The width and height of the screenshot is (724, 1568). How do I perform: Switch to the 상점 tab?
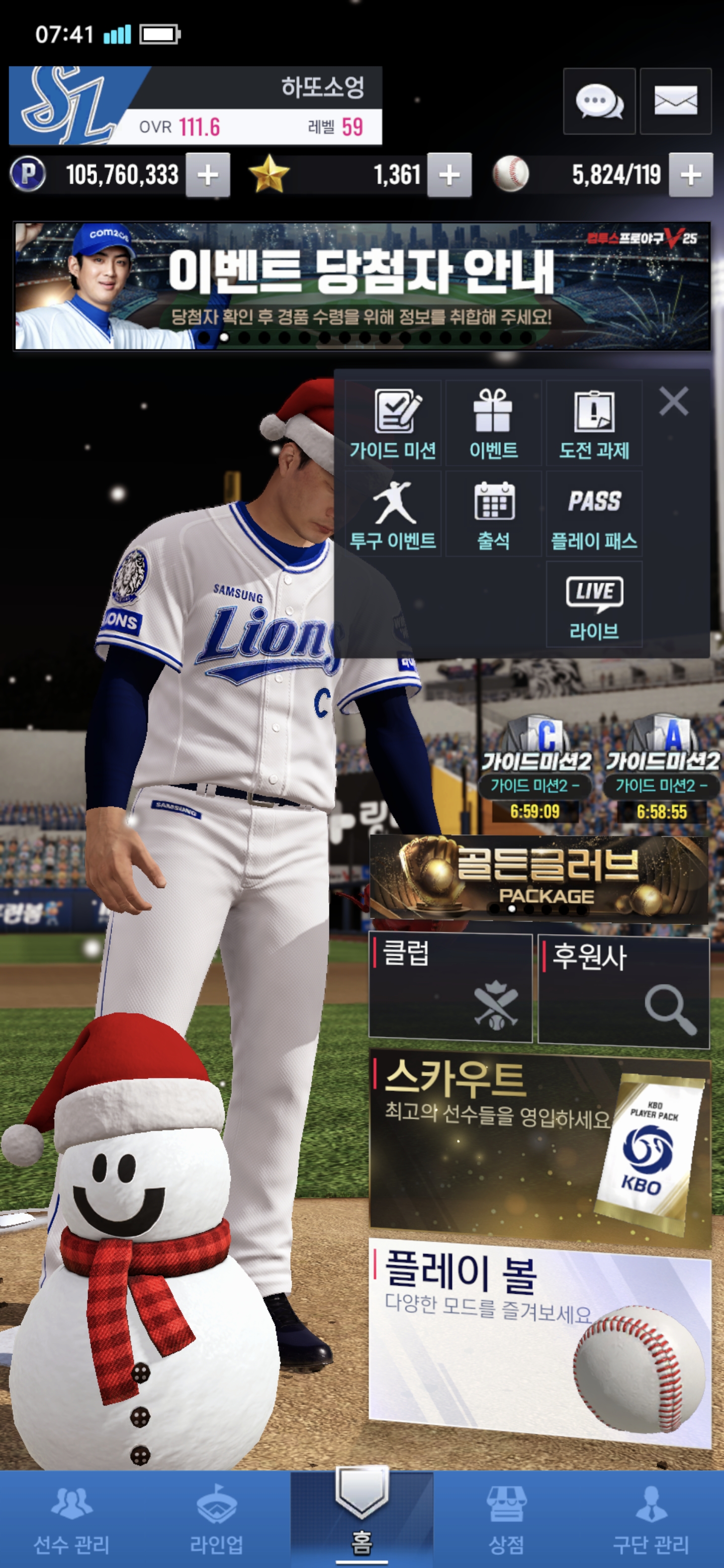[x=506, y=1519]
